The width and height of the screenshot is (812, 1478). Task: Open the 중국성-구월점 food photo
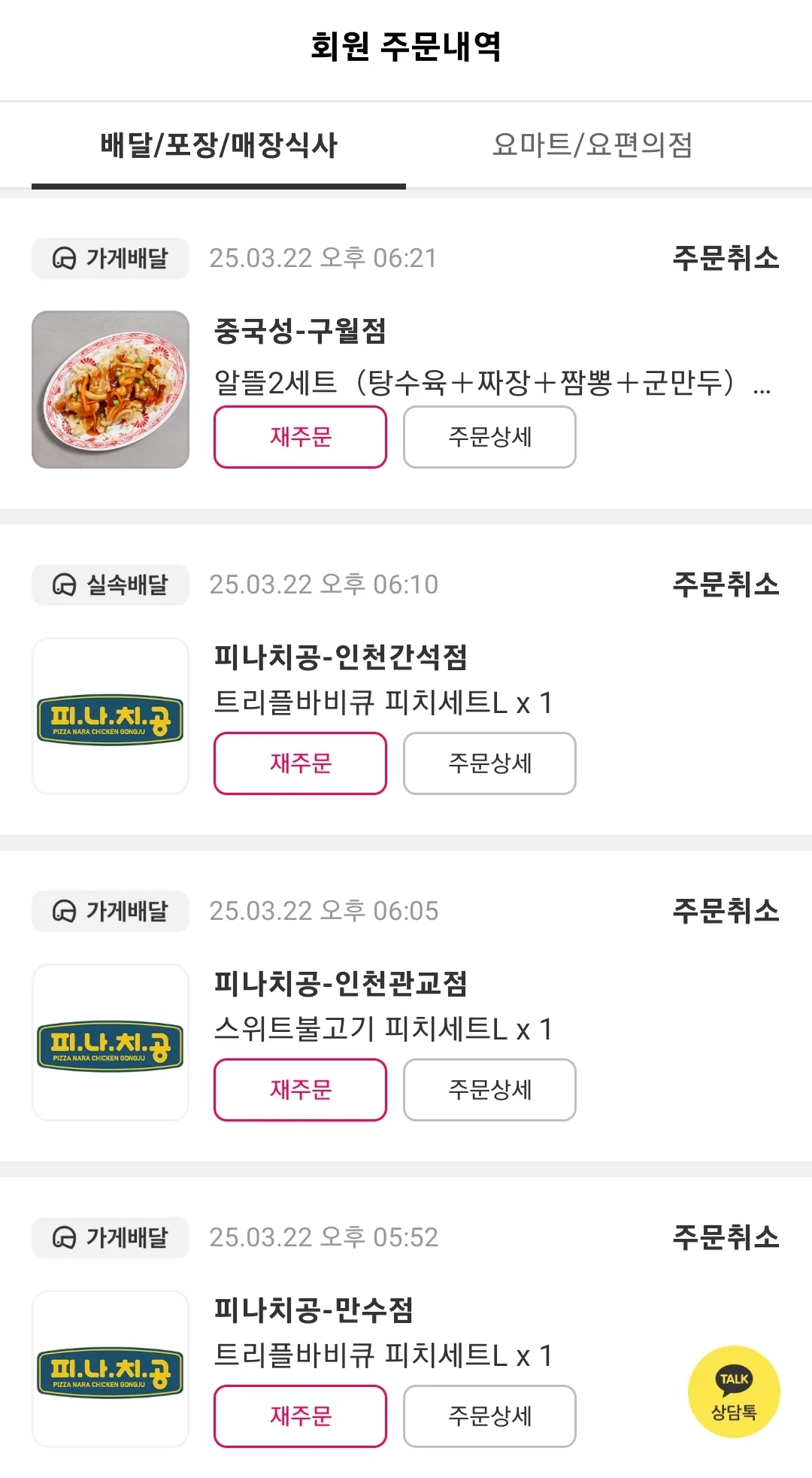point(111,390)
